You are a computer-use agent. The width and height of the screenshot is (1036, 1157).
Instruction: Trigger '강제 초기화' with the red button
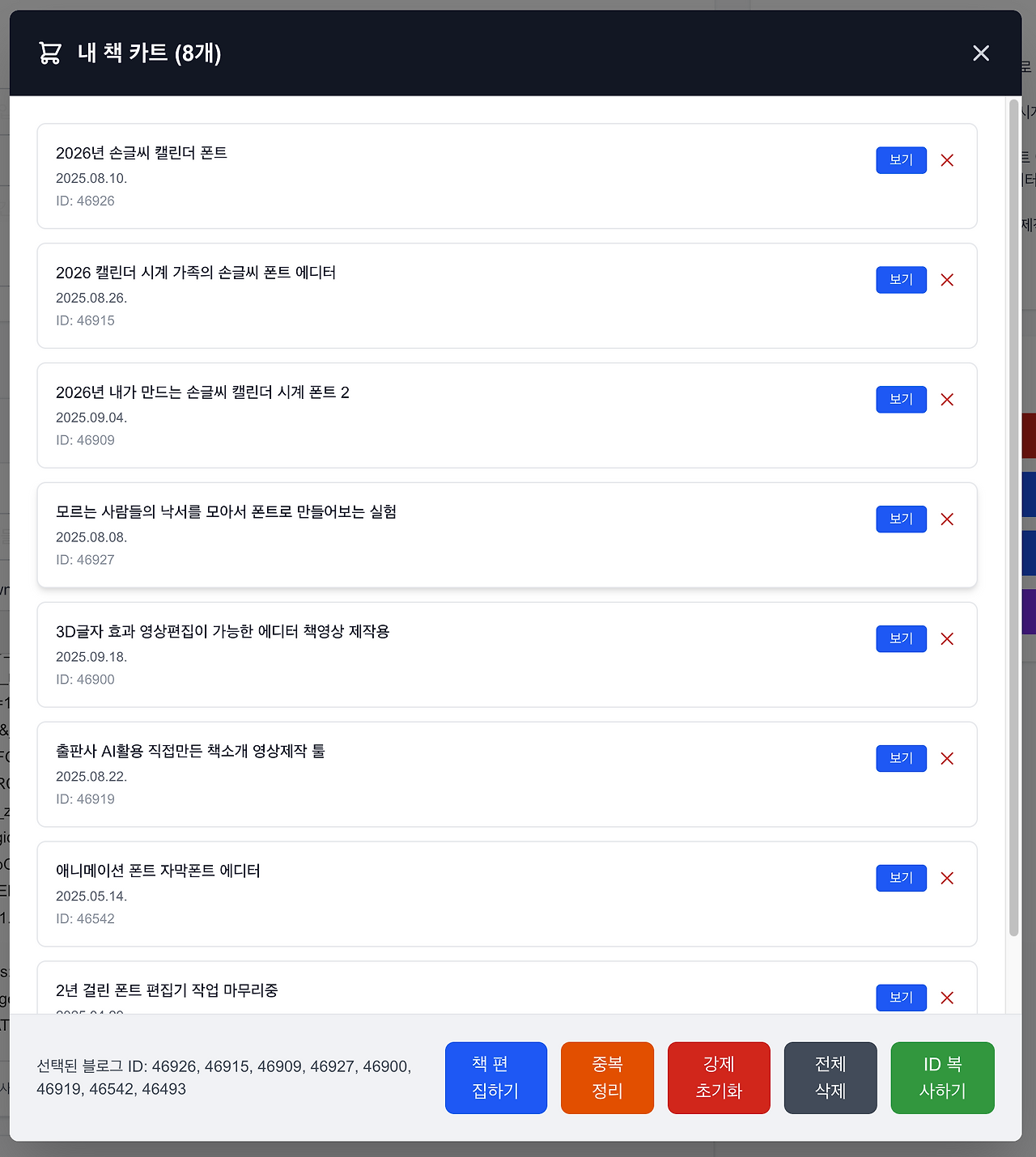(719, 1078)
